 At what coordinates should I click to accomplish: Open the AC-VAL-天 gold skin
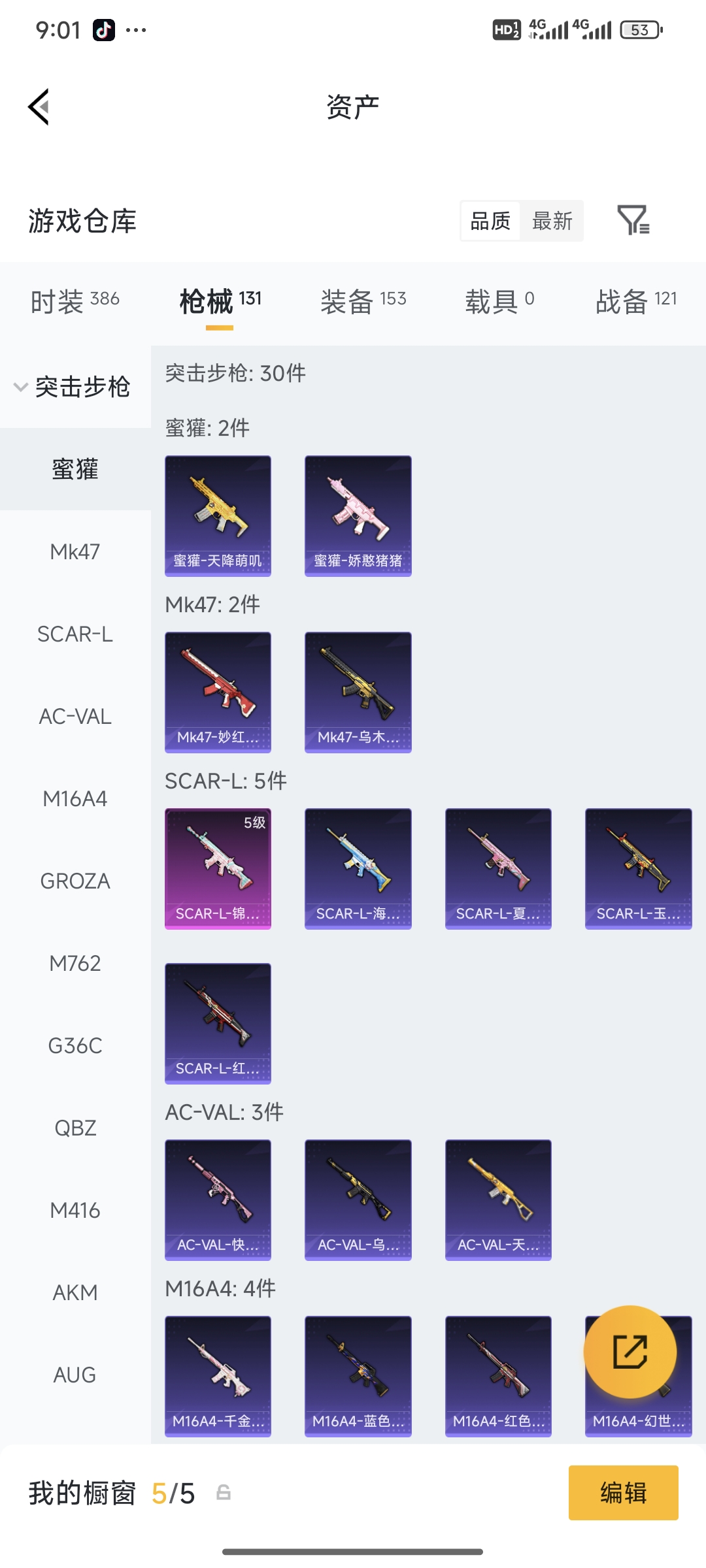pyautogui.click(x=498, y=1200)
